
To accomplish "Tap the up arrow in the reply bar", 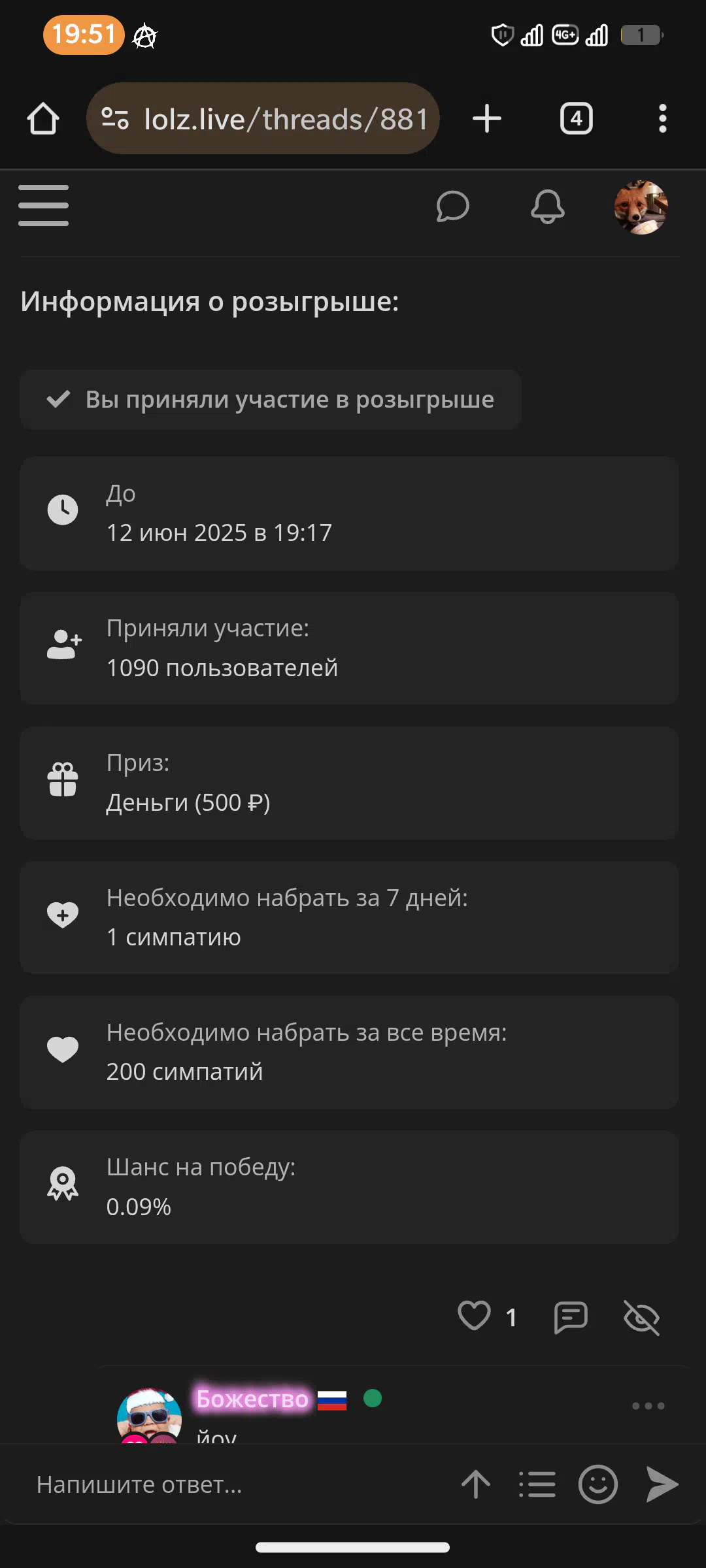I will (476, 1484).
